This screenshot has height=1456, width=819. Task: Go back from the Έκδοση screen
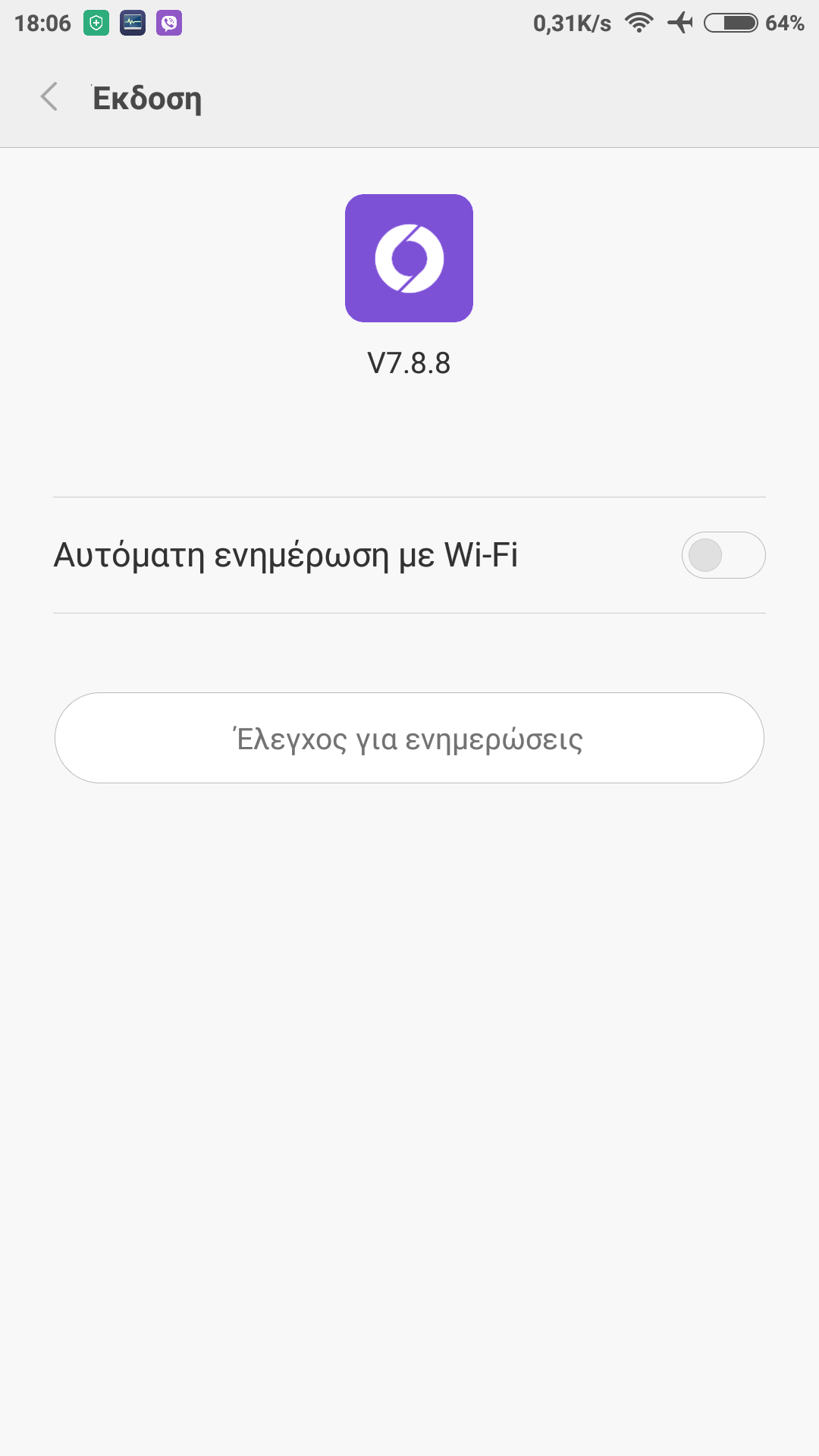(x=49, y=97)
